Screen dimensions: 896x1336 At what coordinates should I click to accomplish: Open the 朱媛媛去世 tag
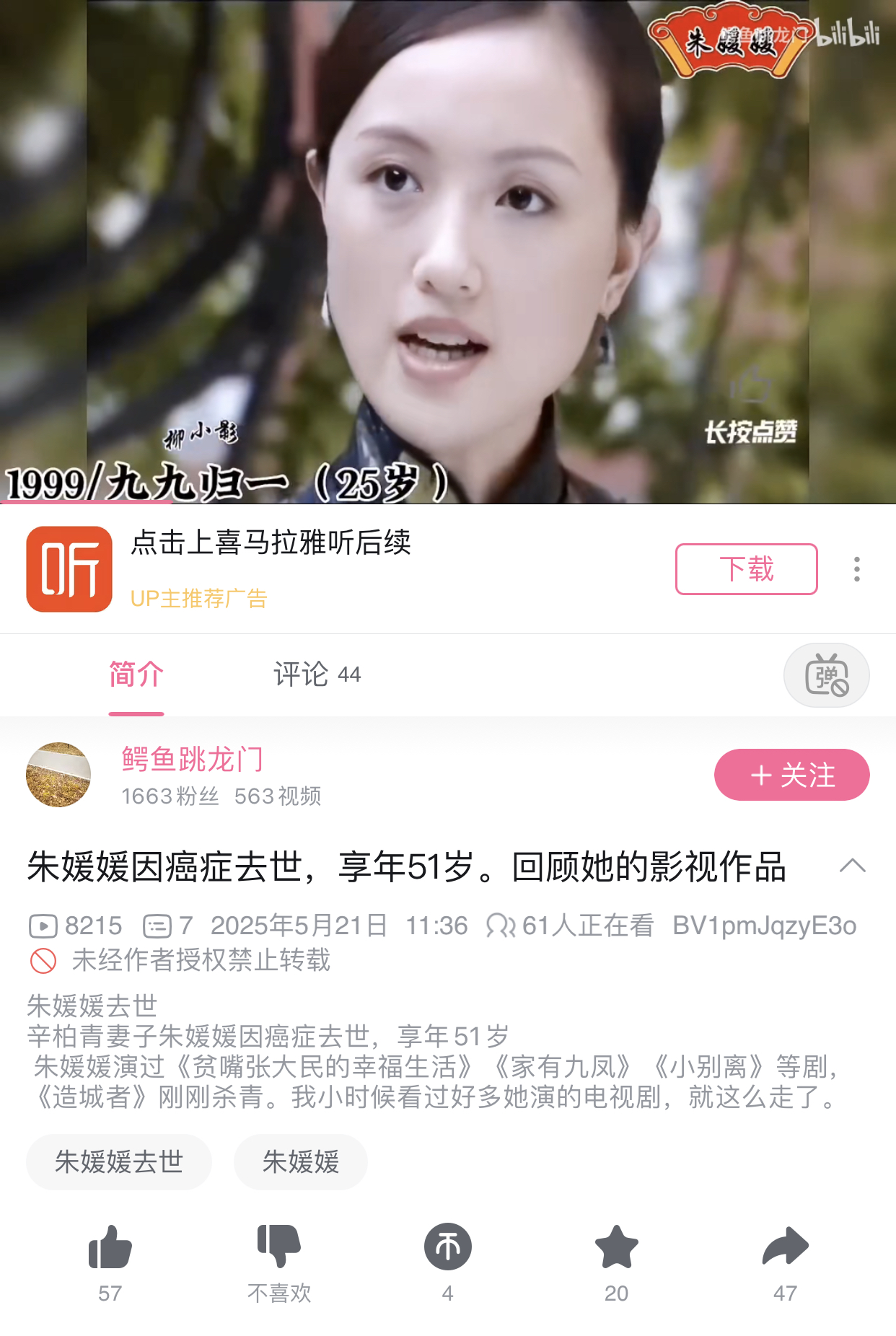click(x=119, y=1162)
